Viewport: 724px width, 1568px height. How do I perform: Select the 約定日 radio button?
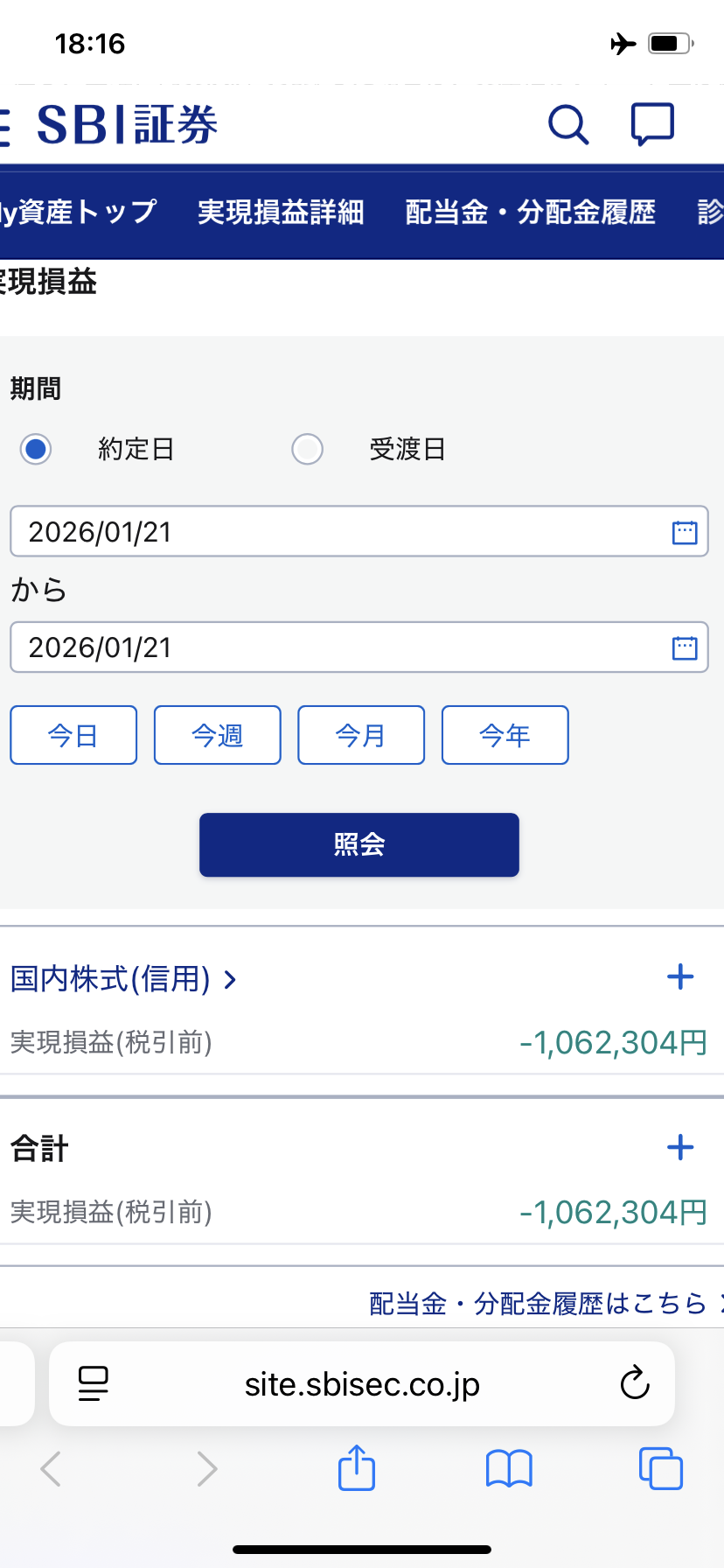36,449
